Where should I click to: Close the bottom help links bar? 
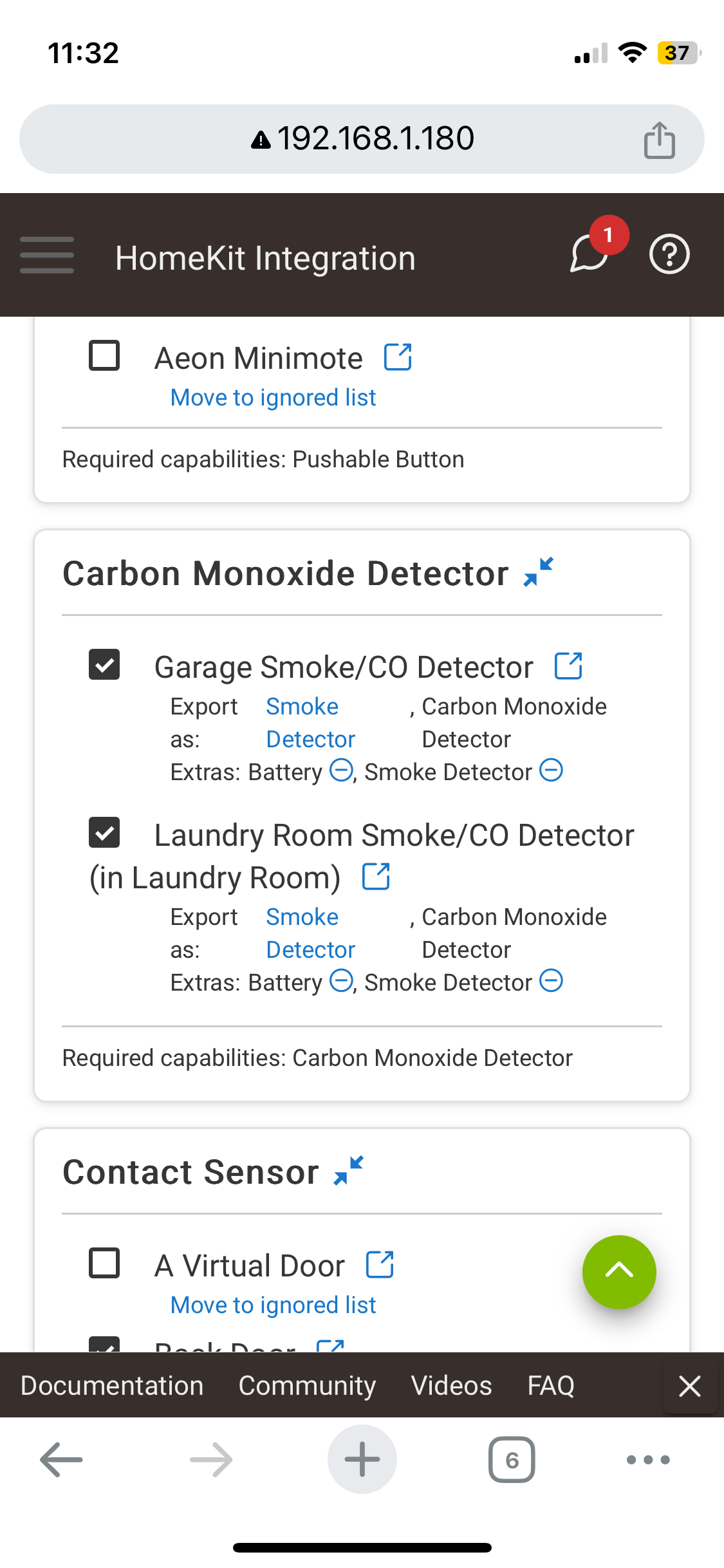pos(690,1385)
